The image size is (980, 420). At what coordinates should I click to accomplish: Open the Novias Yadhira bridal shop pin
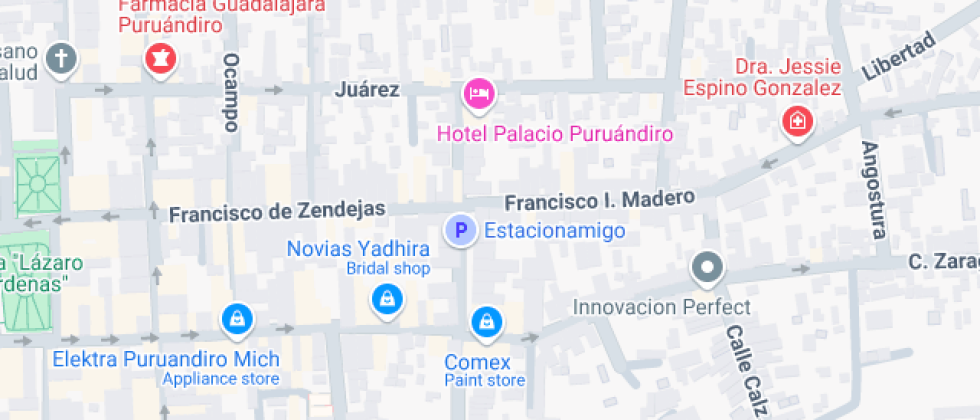point(386,298)
